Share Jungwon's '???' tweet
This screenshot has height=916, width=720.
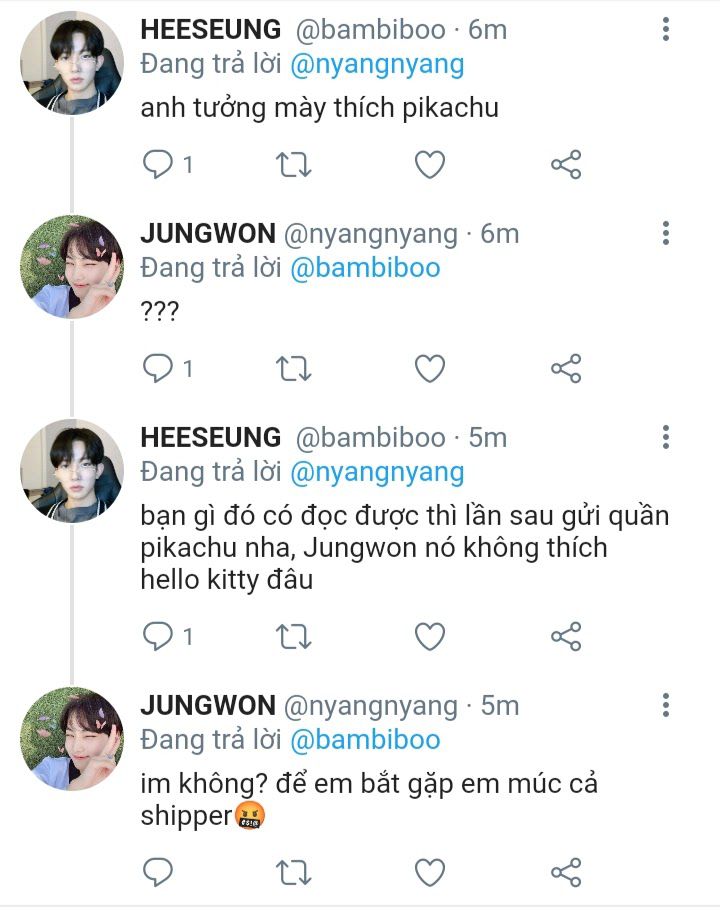coord(566,368)
